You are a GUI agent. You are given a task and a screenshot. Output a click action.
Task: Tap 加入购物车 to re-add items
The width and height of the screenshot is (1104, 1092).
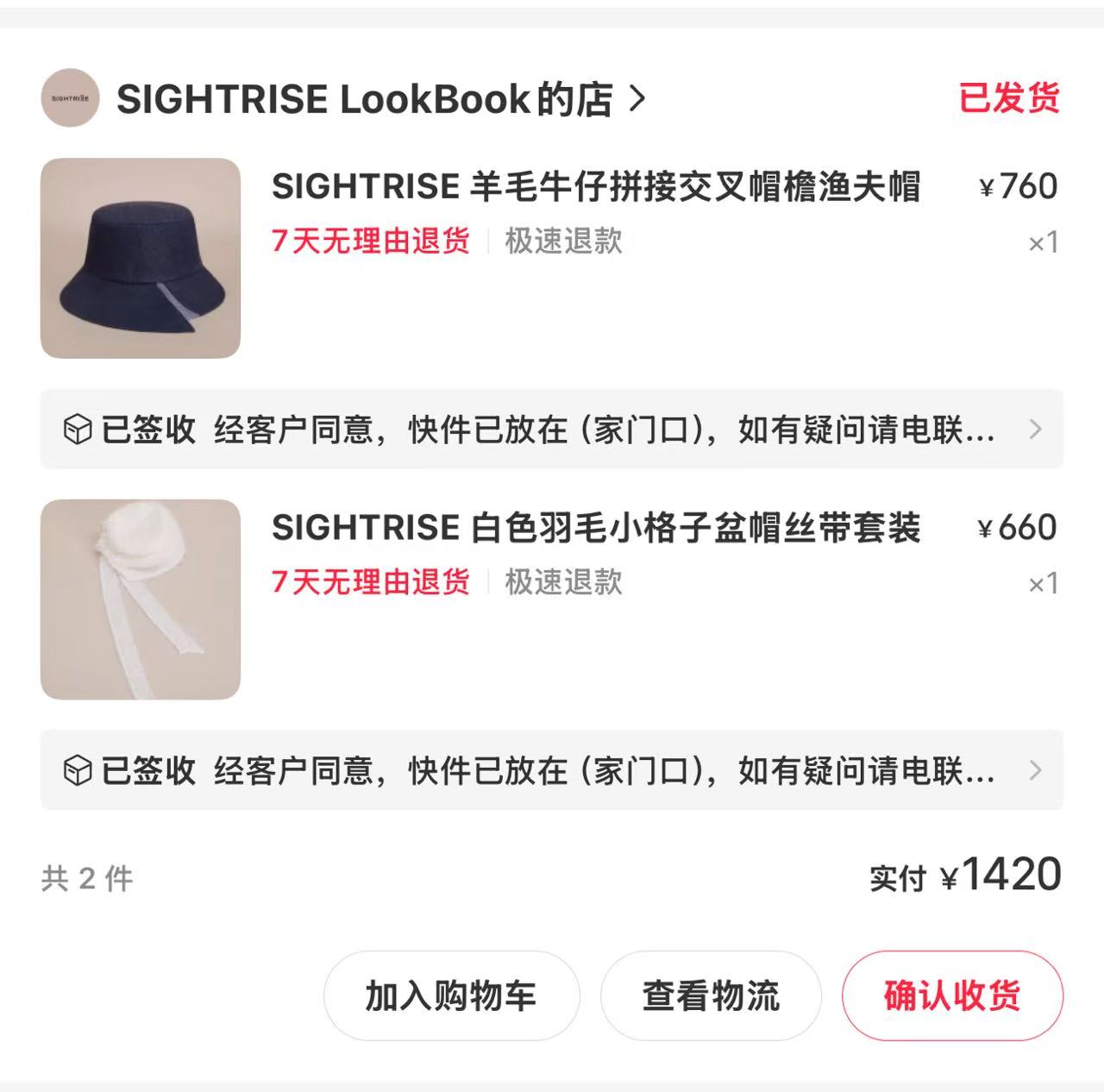[x=451, y=996]
